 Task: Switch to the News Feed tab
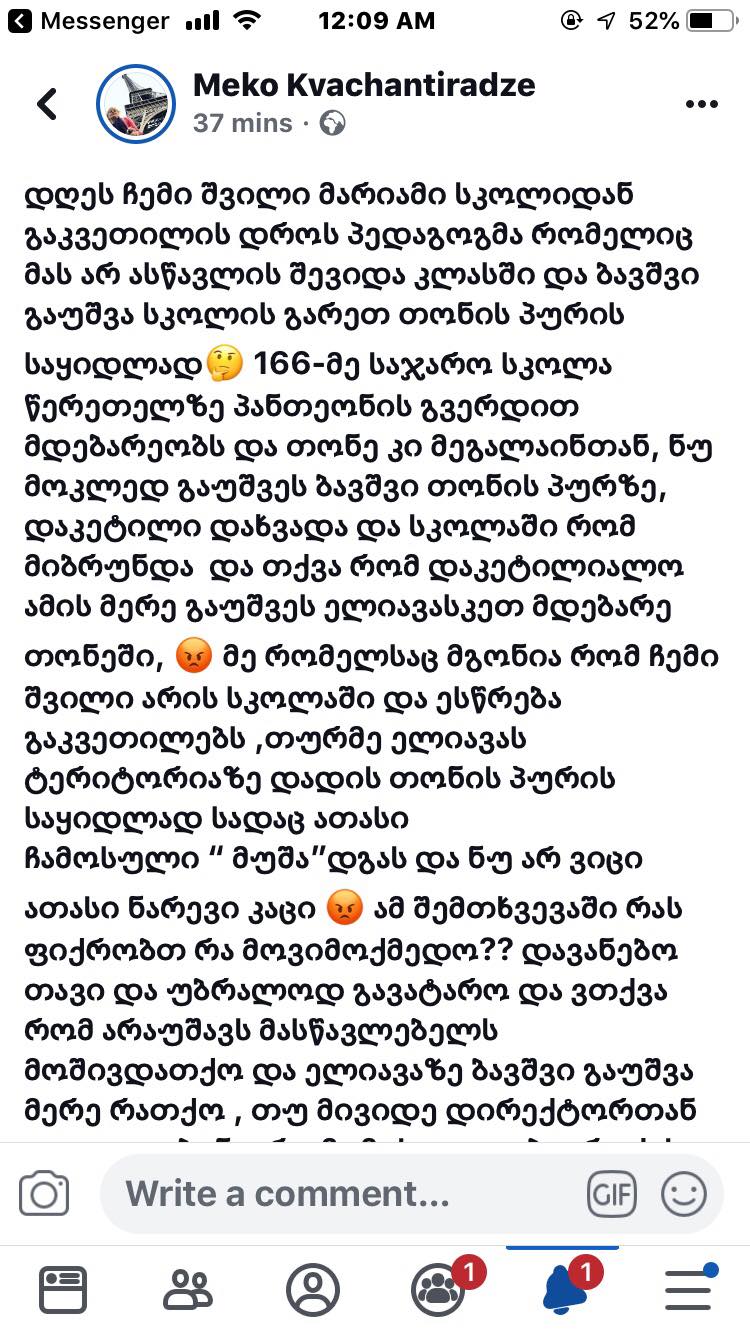(x=63, y=1290)
